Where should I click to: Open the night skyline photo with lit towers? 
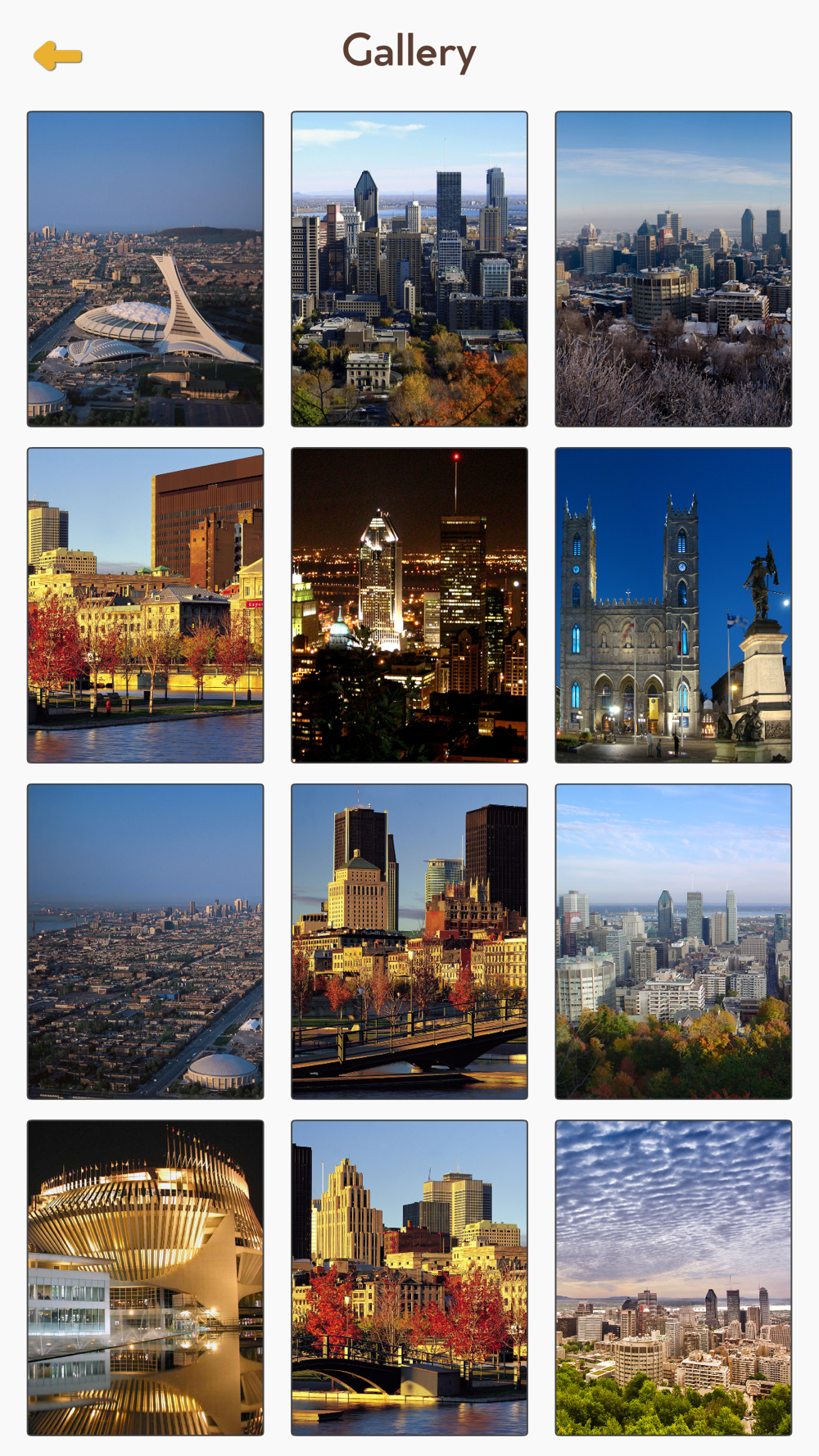pyautogui.click(x=409, y=605)
